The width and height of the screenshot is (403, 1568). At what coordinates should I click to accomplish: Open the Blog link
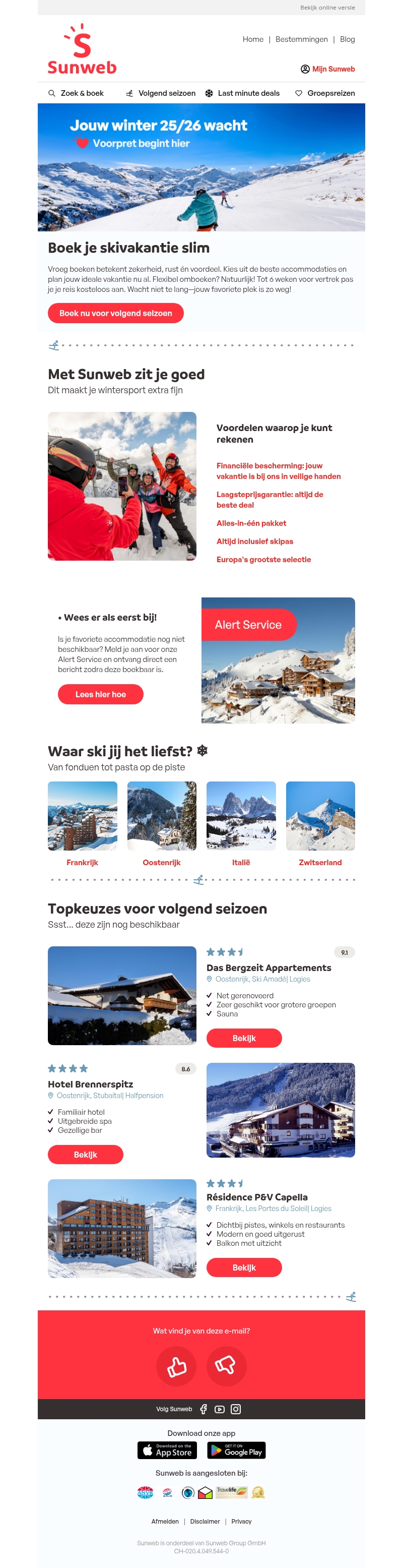pos(347,39)
